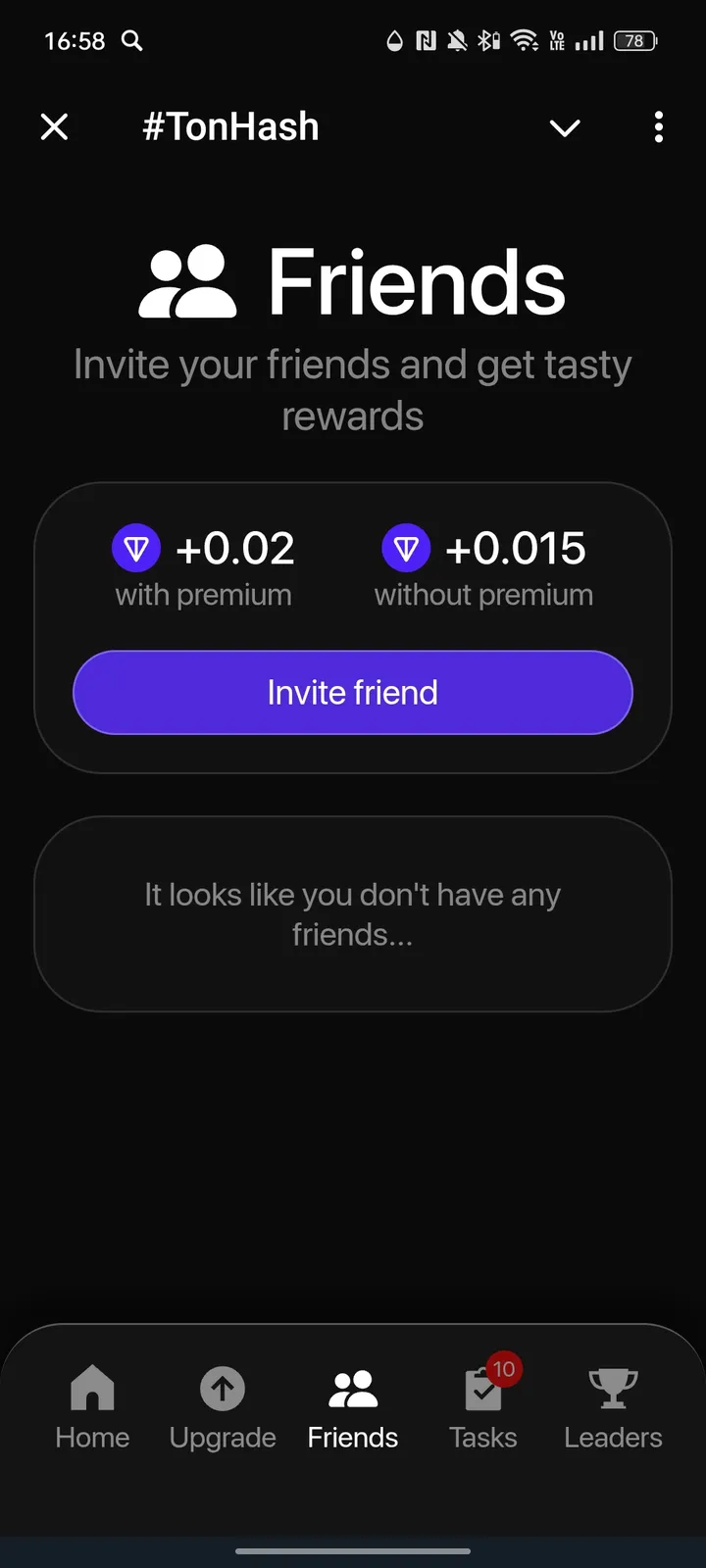Tap the TON coin icon next to +0.015
The width and height of the screenshot is (706, 1568).
click(406, 550)
